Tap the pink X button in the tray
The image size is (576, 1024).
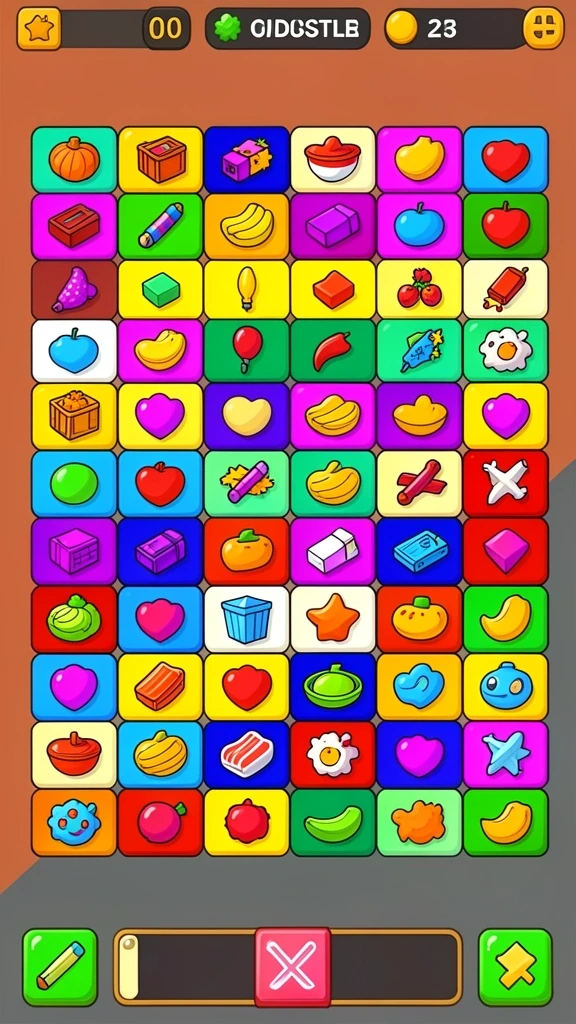pyautogui.click(x=293, y=967)
